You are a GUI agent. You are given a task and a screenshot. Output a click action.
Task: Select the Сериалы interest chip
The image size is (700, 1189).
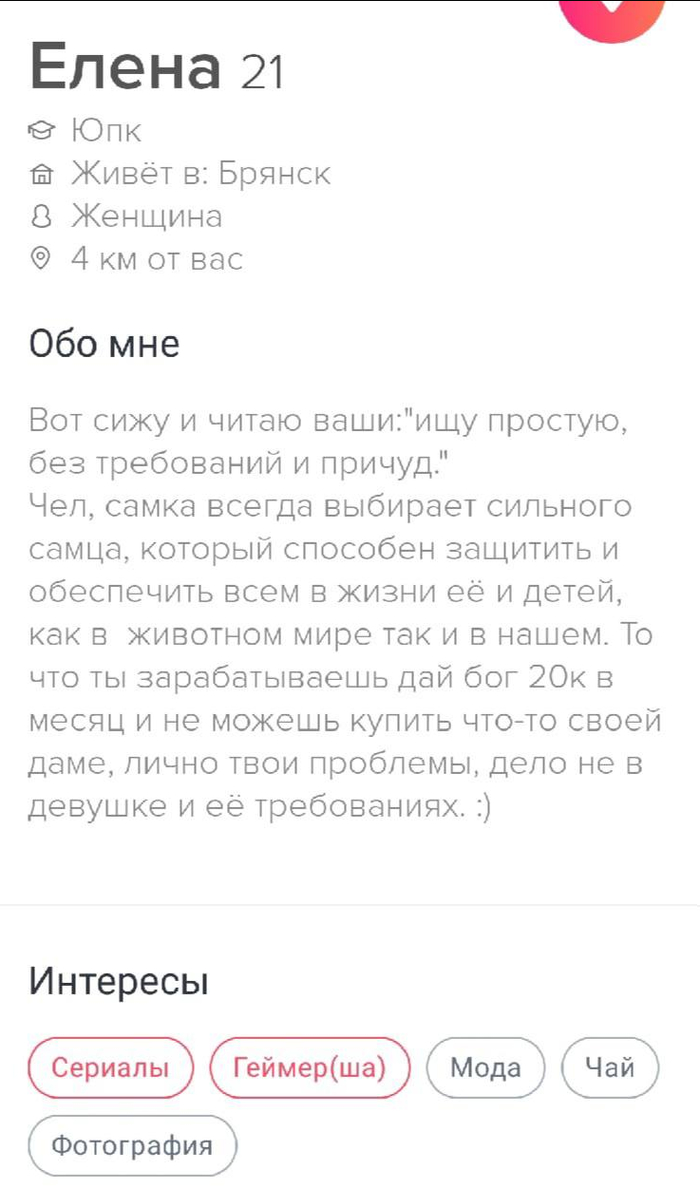click(110, 1068)
